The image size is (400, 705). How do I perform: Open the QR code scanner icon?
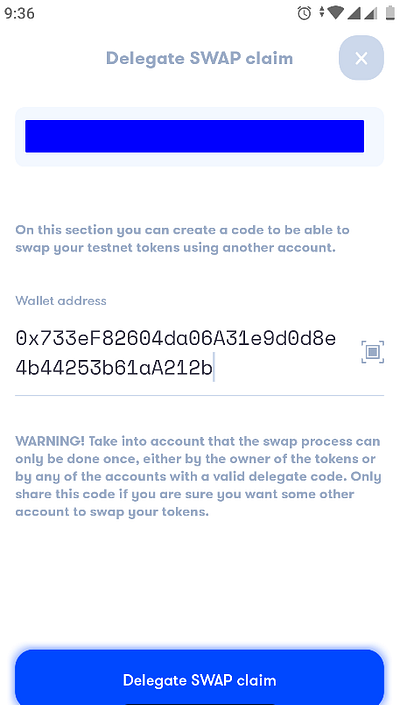pyautogui.click(x=373, y=352)
